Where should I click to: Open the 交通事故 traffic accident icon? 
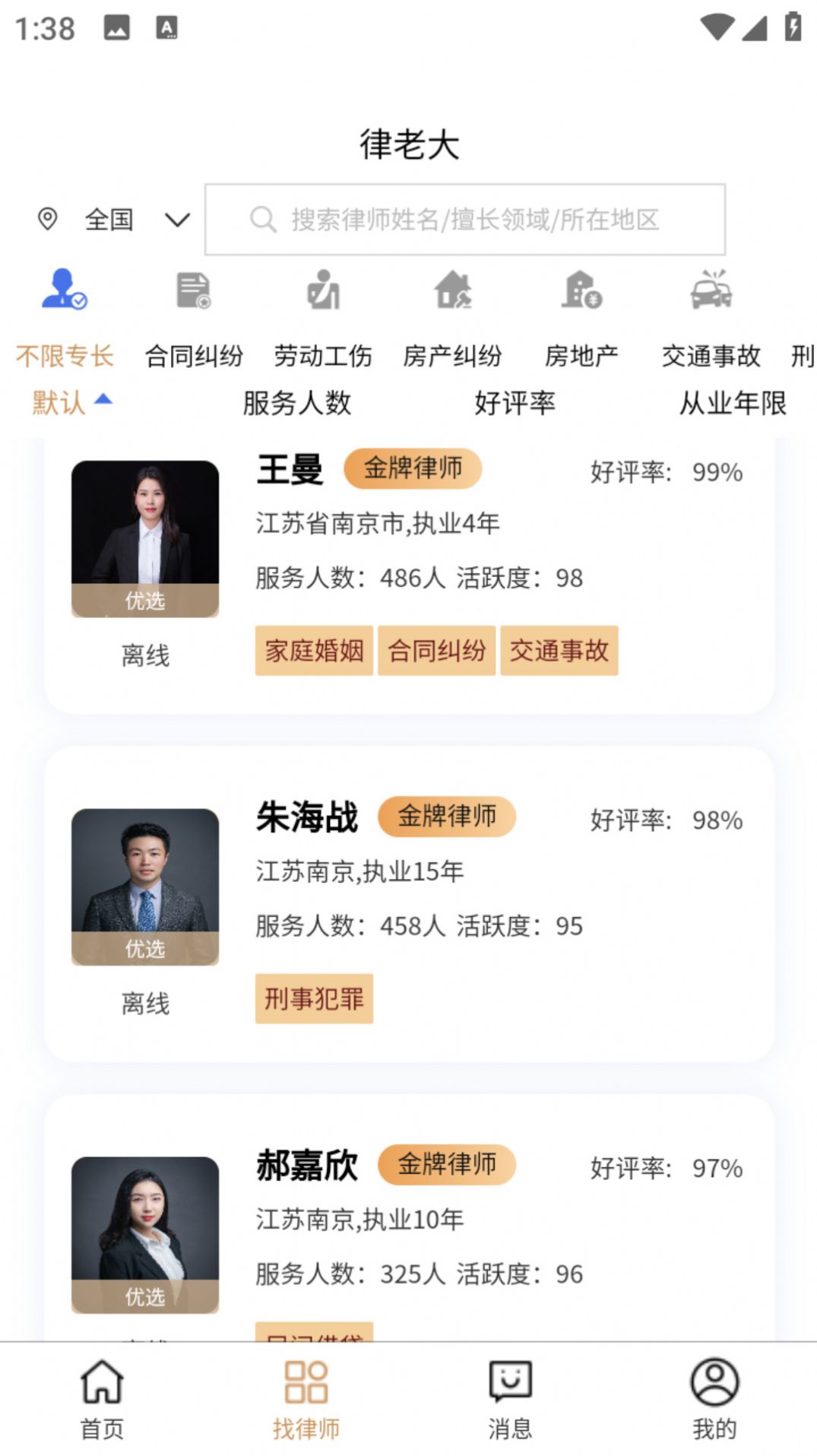click(710, 294)
